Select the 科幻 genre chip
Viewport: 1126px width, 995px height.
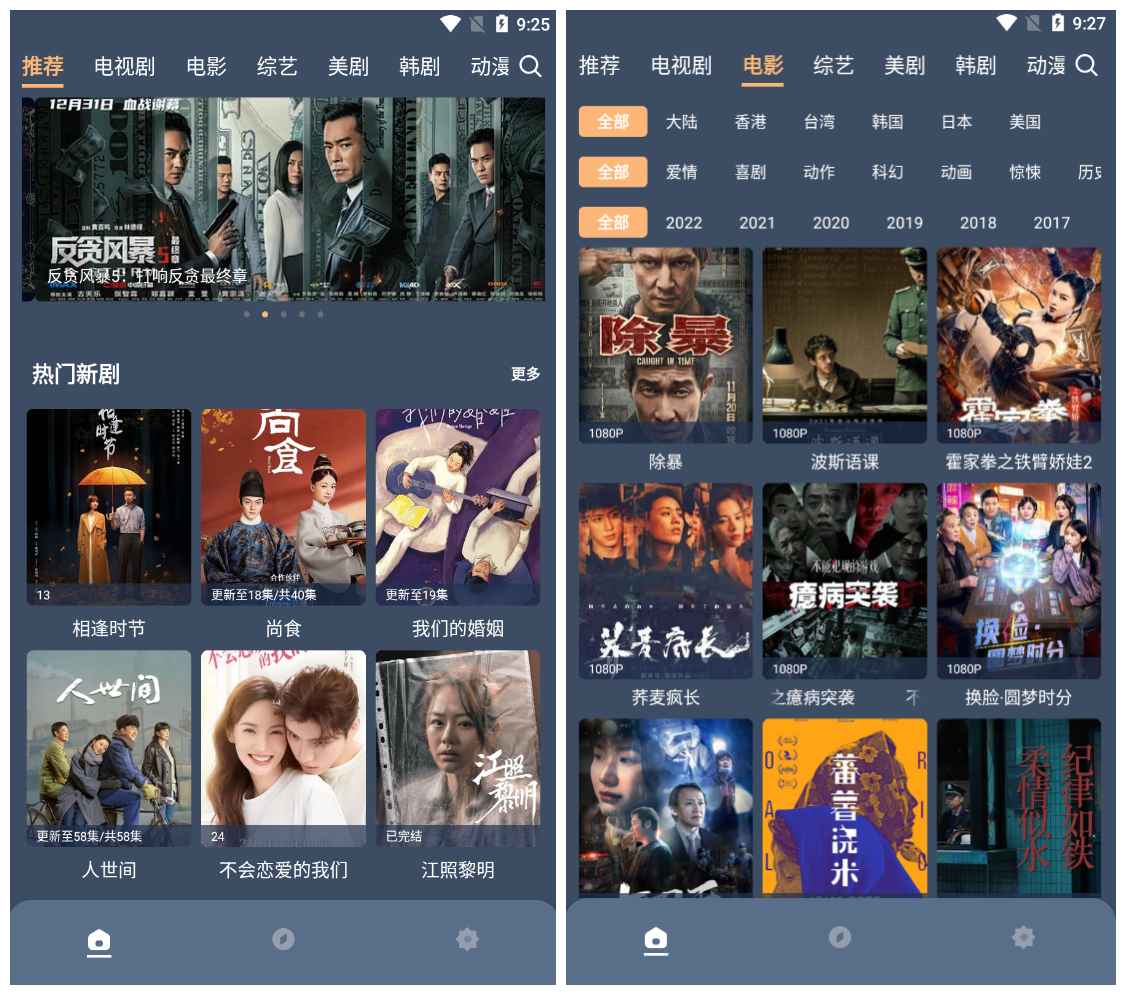[887, 172]
